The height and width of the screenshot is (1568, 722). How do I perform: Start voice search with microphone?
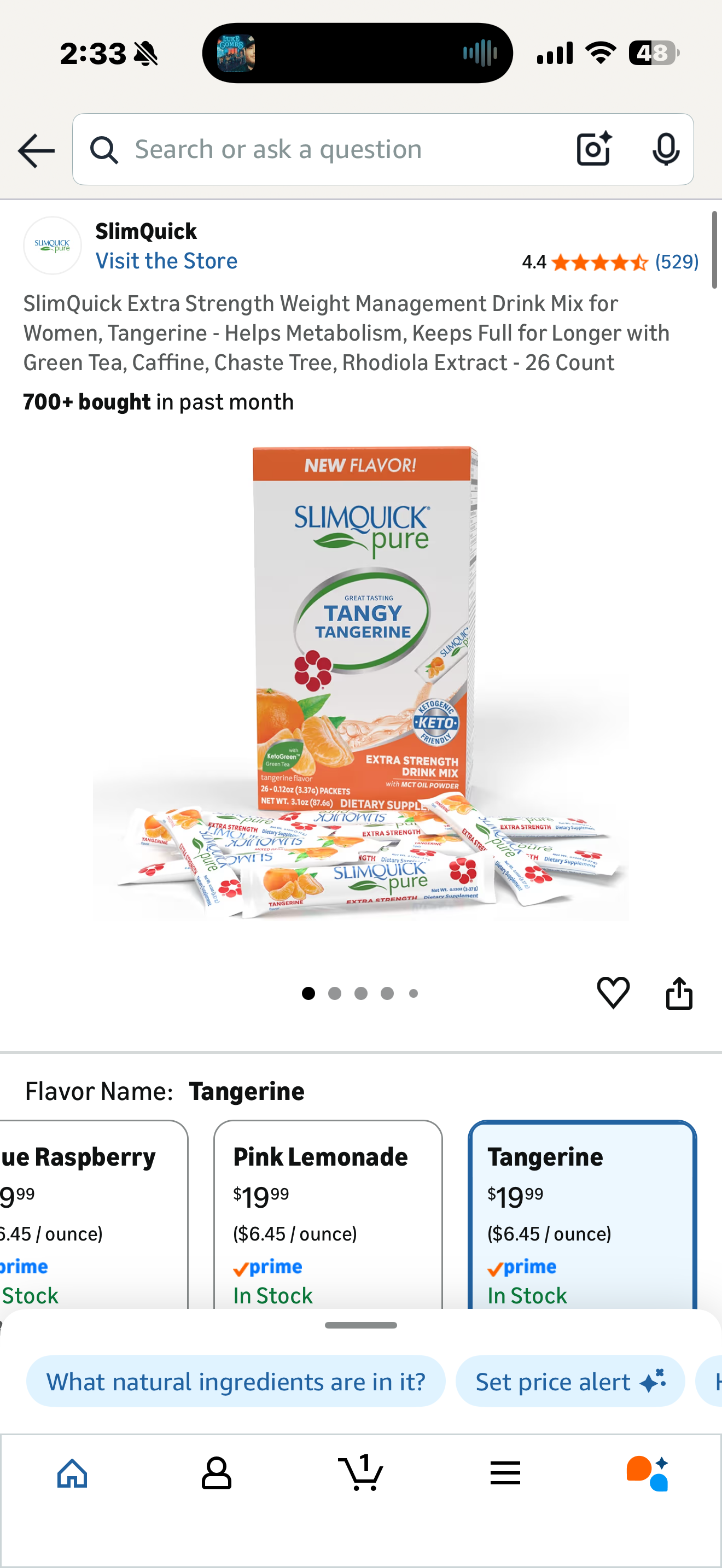point(665,149)
